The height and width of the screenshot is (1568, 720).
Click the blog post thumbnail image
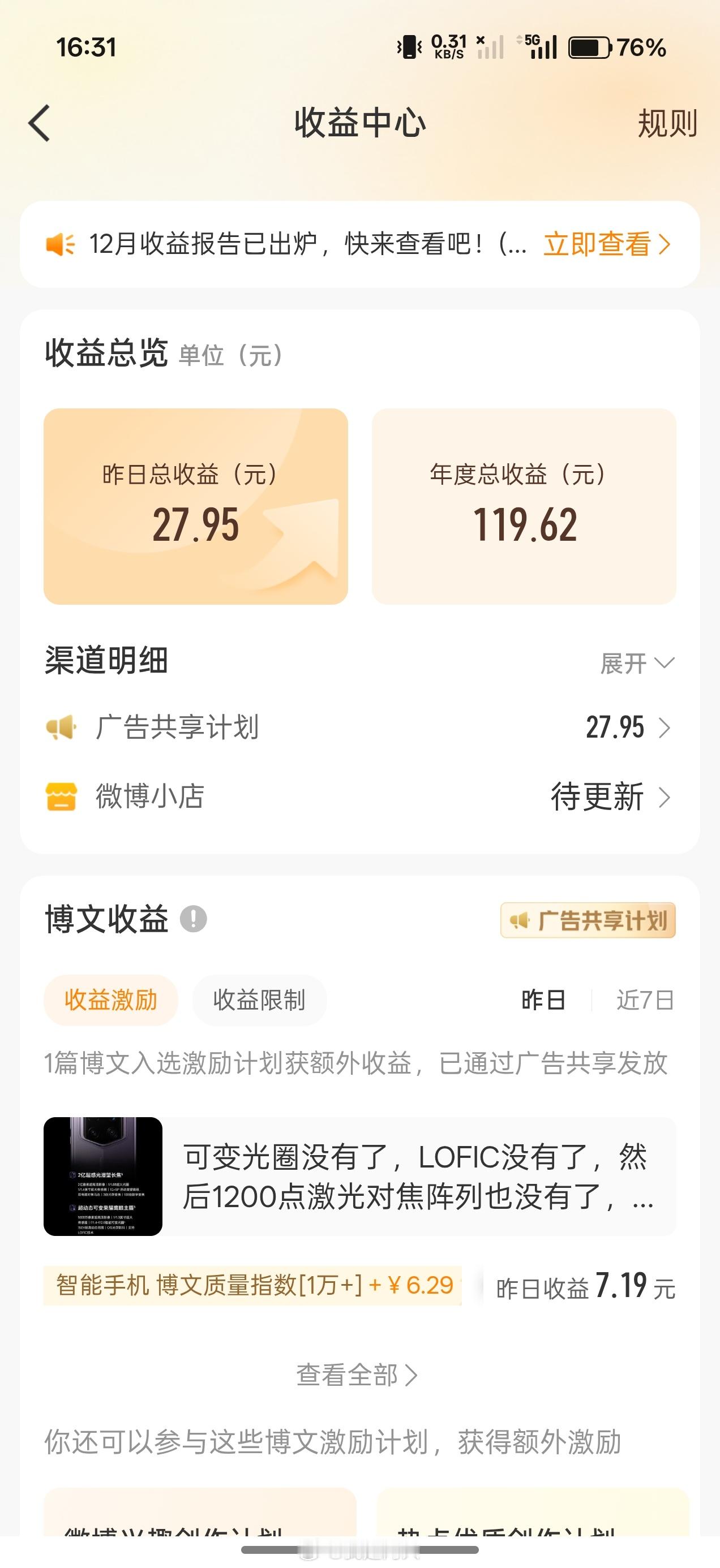coord(102,1175)
